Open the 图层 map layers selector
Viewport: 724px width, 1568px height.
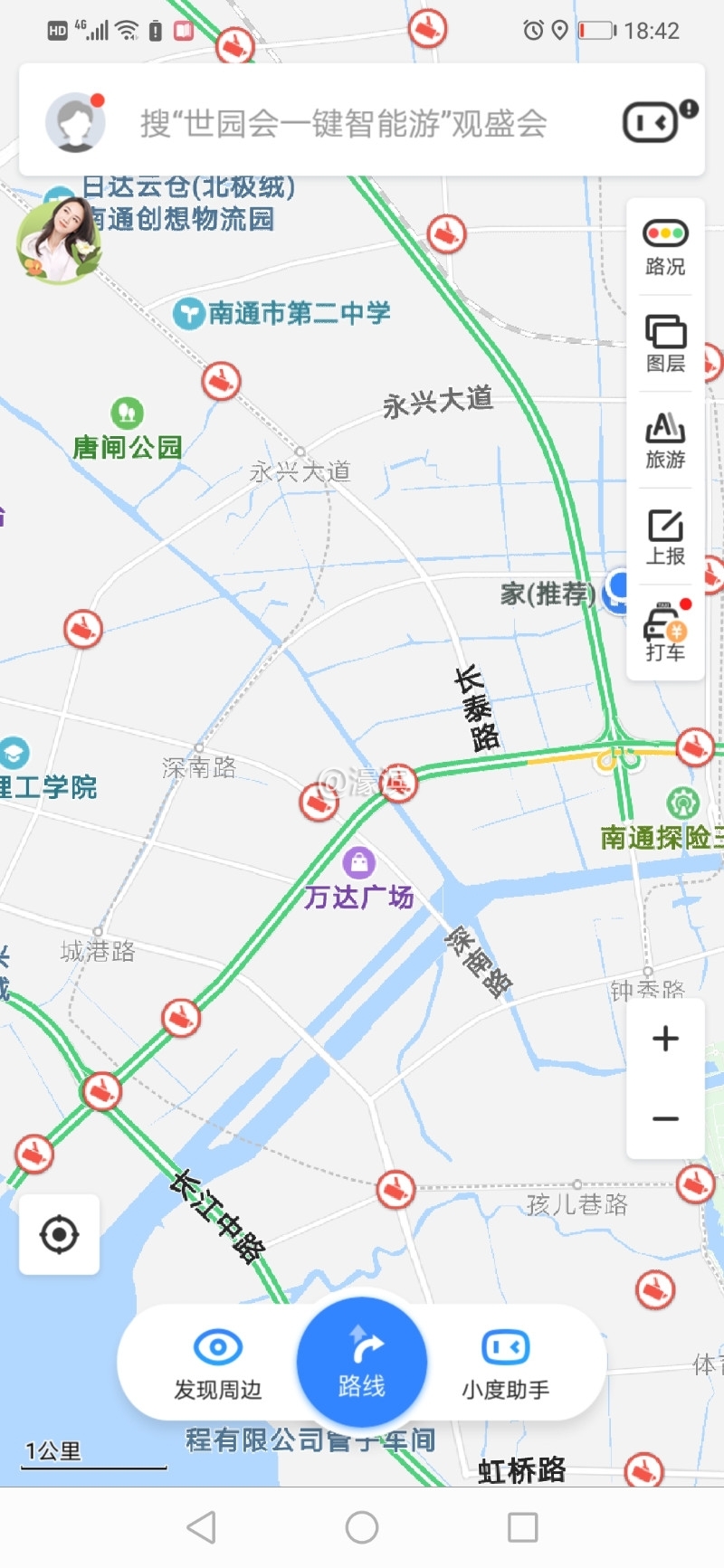[663, 347]
